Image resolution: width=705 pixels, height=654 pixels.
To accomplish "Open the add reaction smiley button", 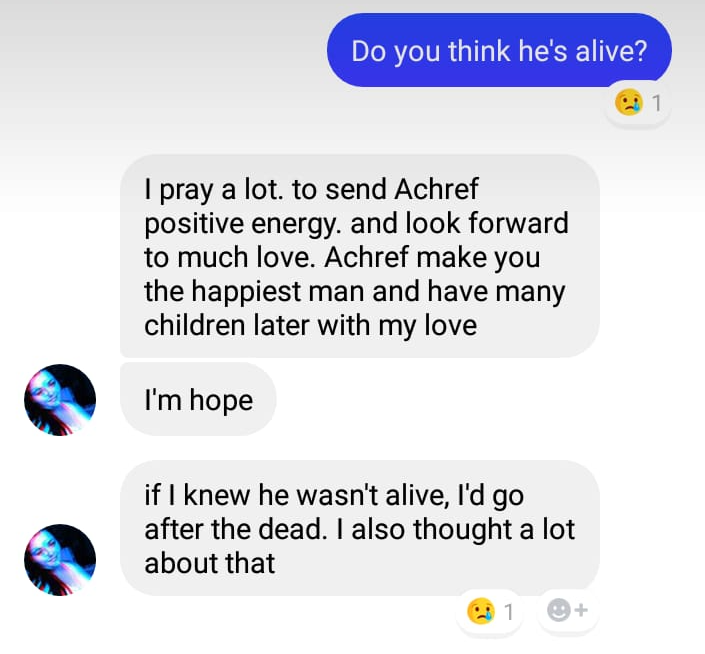I will click(567, 610).
